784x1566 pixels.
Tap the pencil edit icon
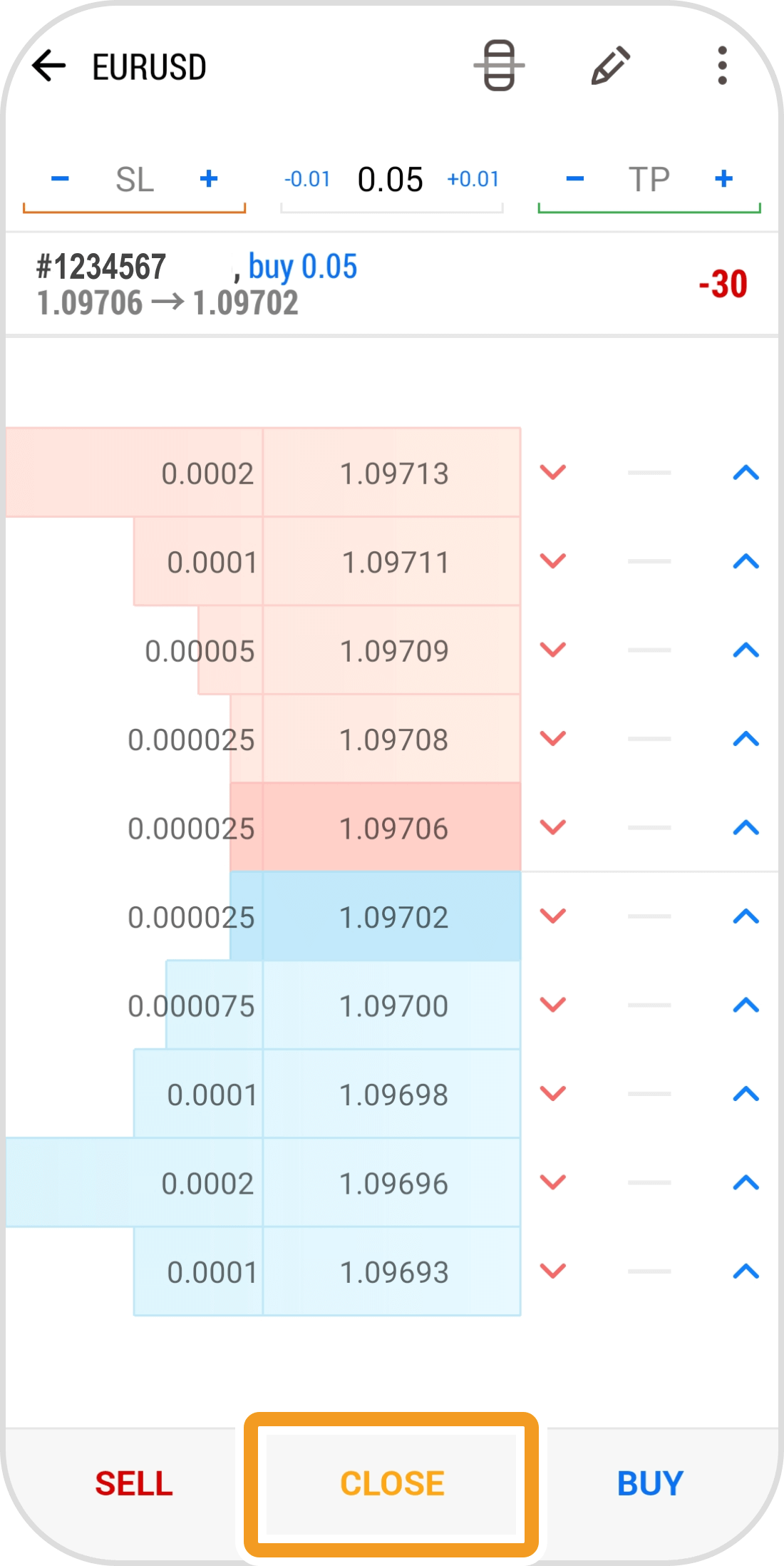click(611, 66)
